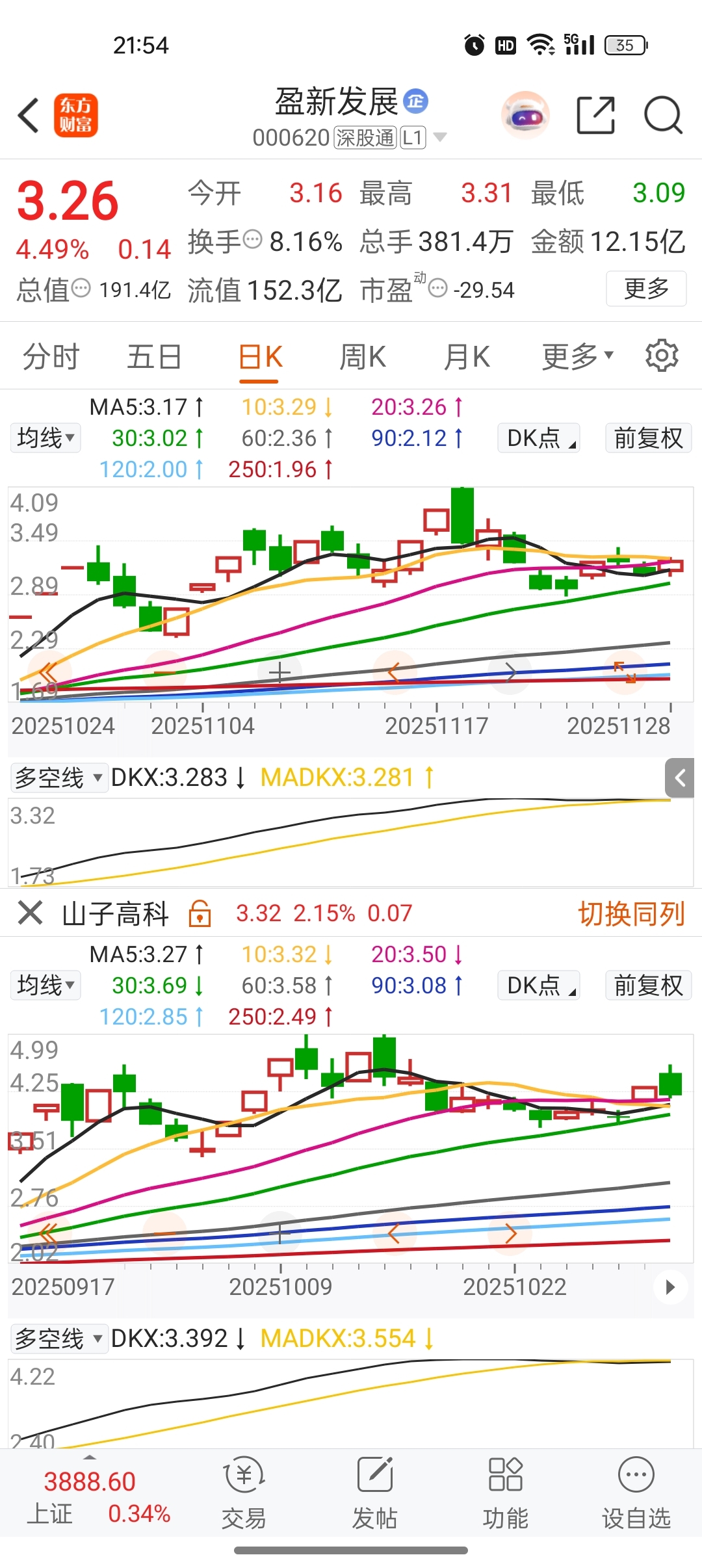
Task: Open DK点 option in 盈新发展 chart
Action: coord(539,438)
